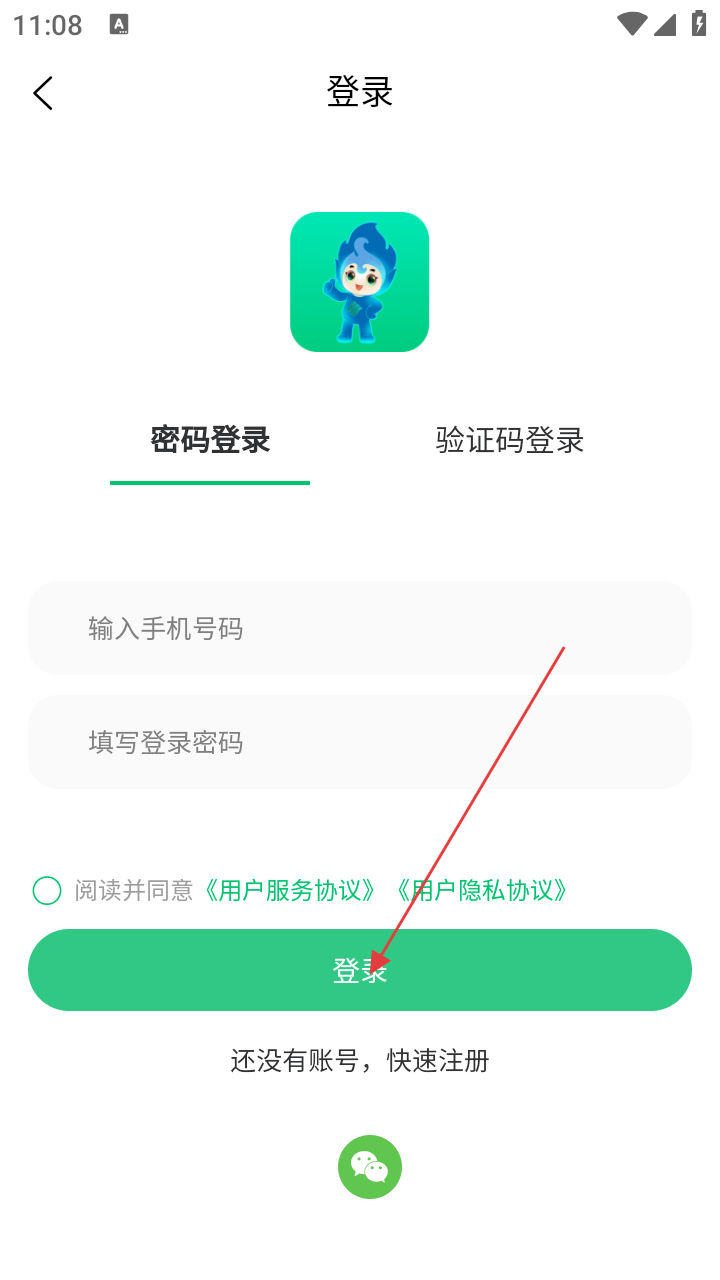Open 还没有账号，快速注册 to register

360,1060
